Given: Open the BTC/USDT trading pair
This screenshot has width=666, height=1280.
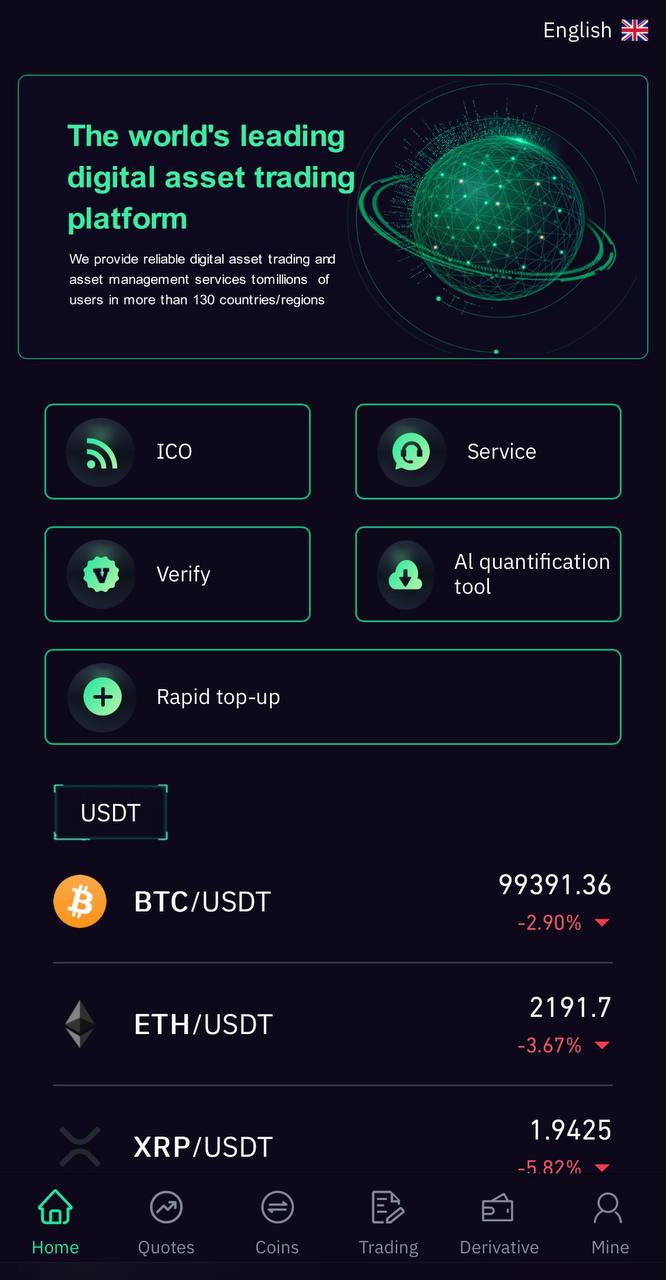Looking at the screenshot, I should pyautogui.click(x=332, y=902).
